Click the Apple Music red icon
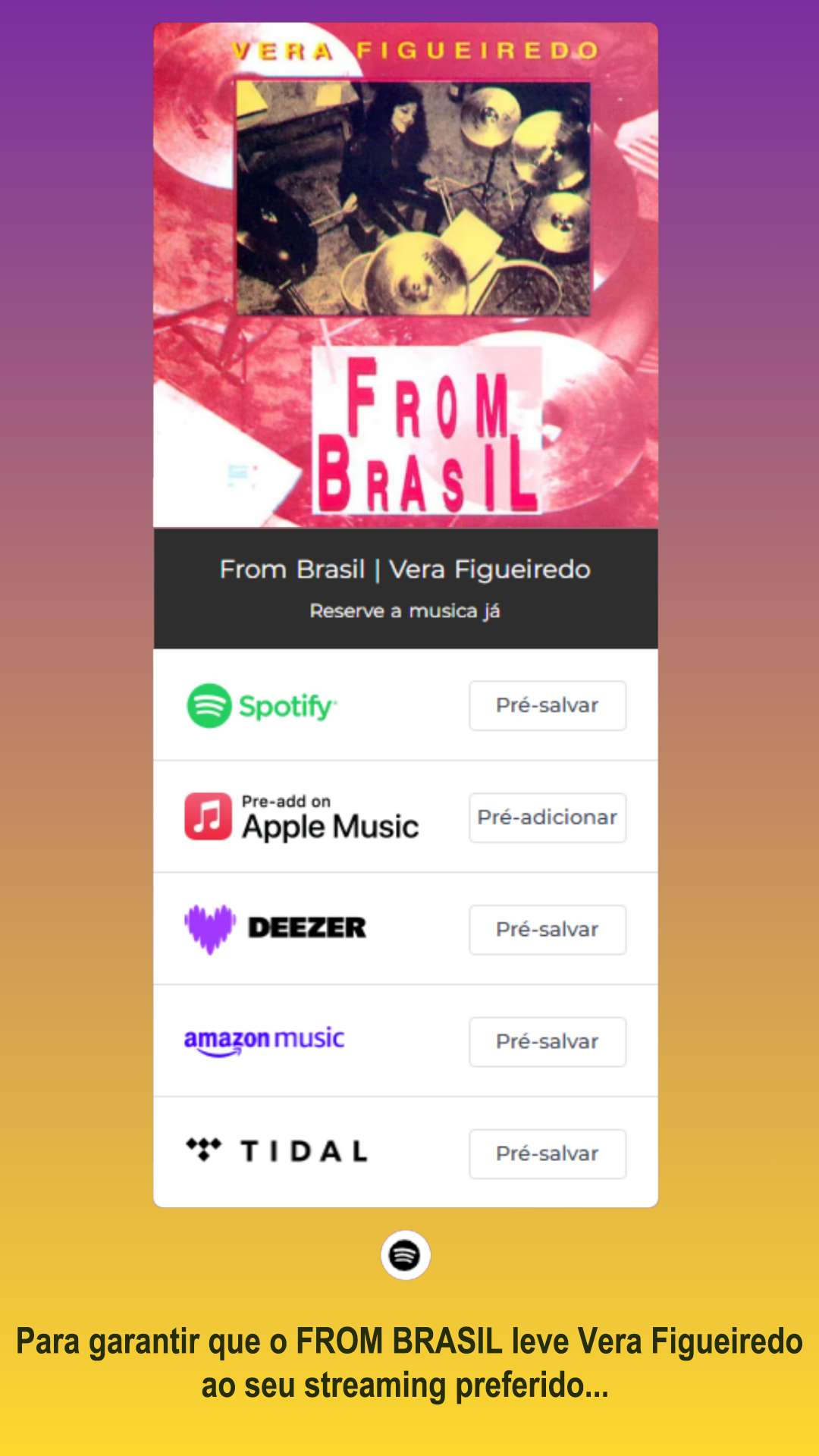The width and height of the screenshot is (819, 1456). pyautogui.click(x=206, y=817)
